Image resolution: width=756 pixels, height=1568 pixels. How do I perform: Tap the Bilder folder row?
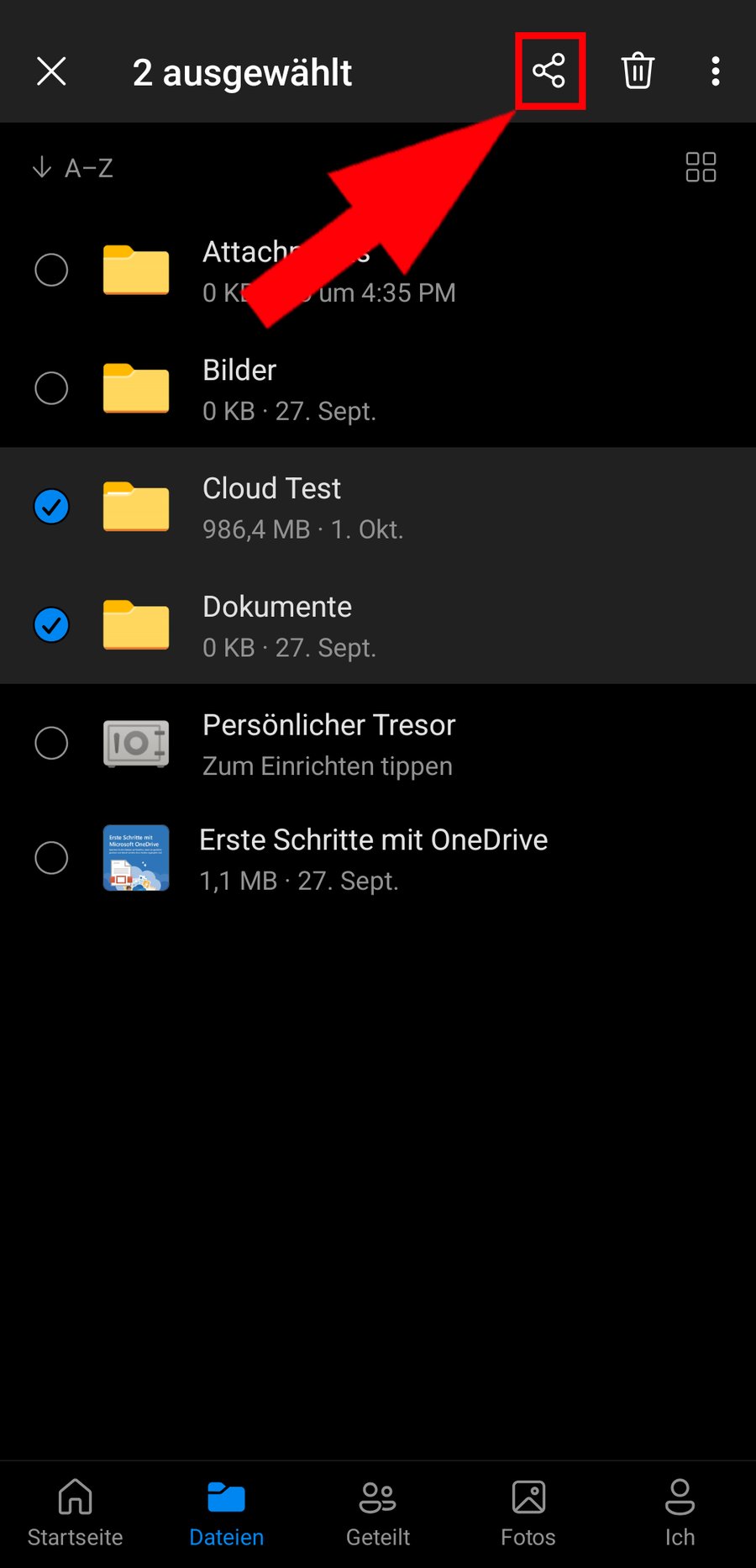pyautogui.click(x=378, y=389)
